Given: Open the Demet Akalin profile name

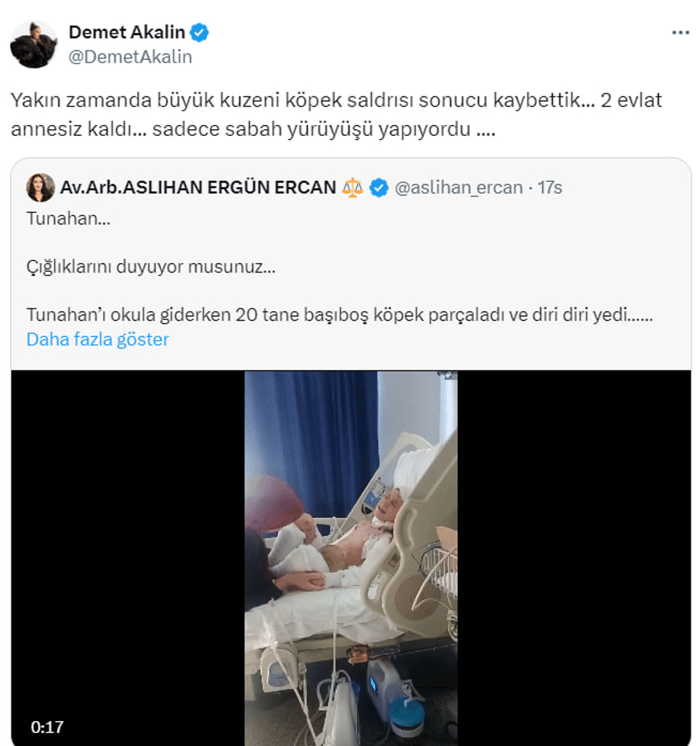Looking at the screenshot, I should click(126, 32).
